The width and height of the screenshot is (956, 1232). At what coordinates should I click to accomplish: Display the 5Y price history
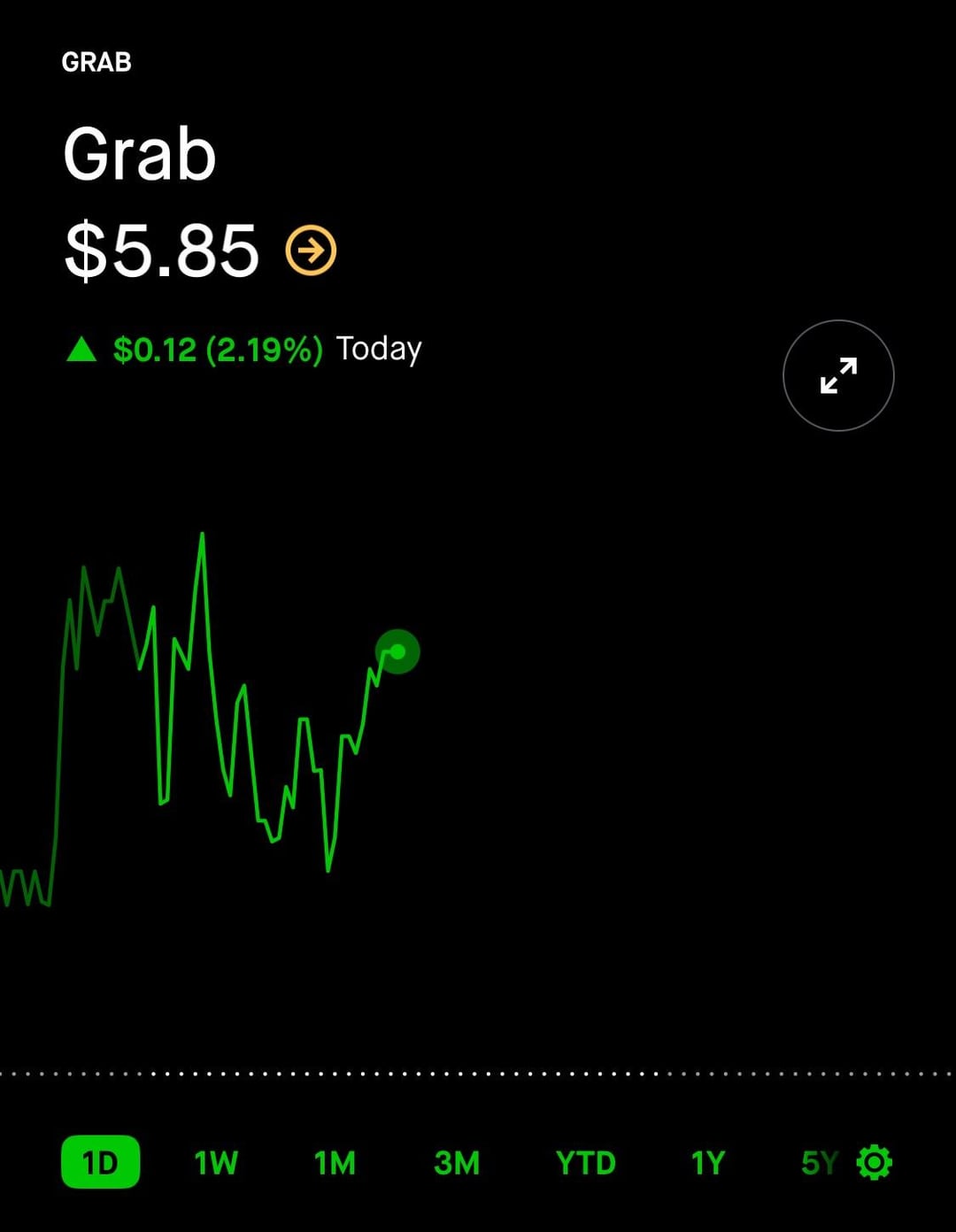click(818, 1162)
